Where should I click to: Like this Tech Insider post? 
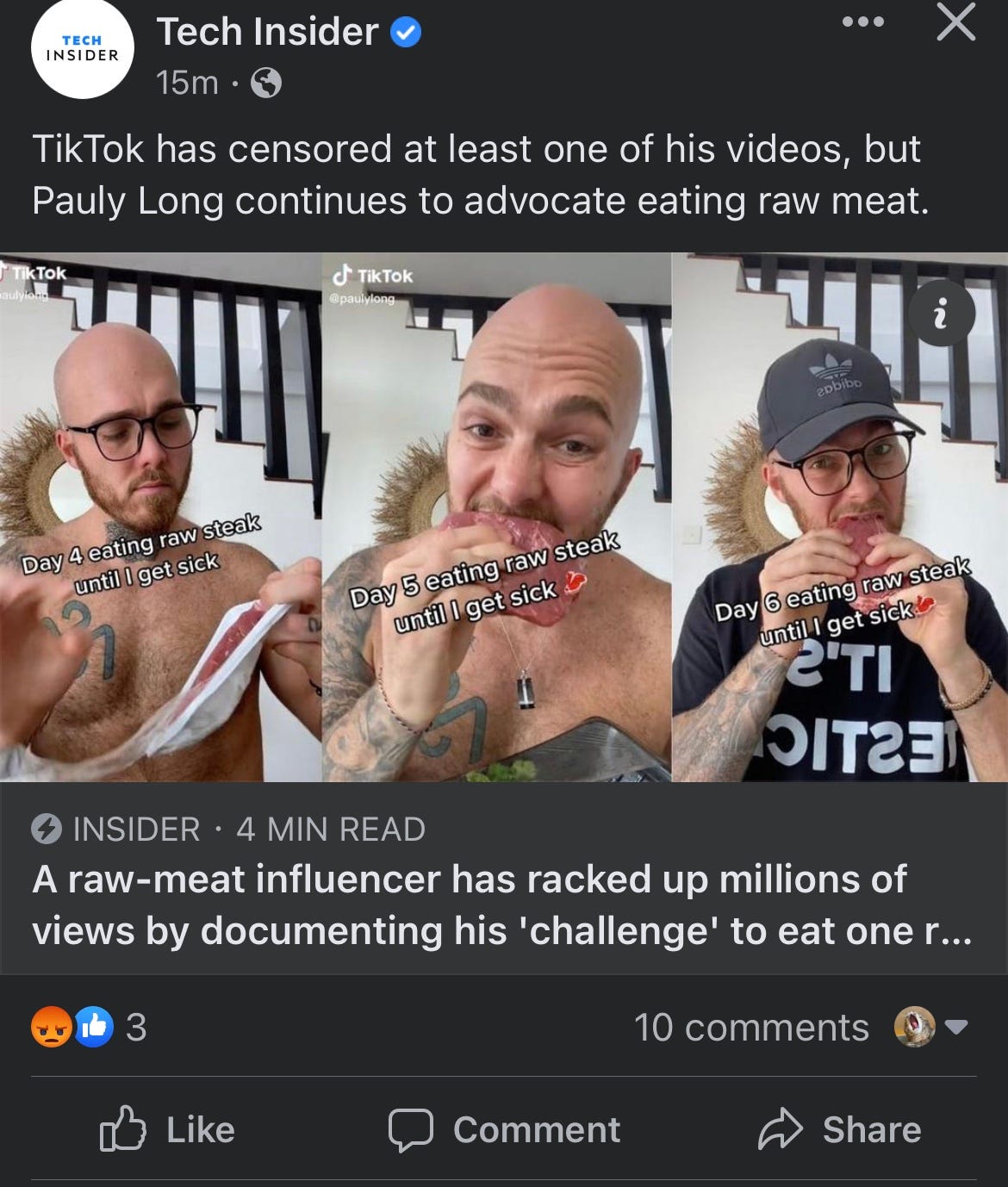[168, 1129]
